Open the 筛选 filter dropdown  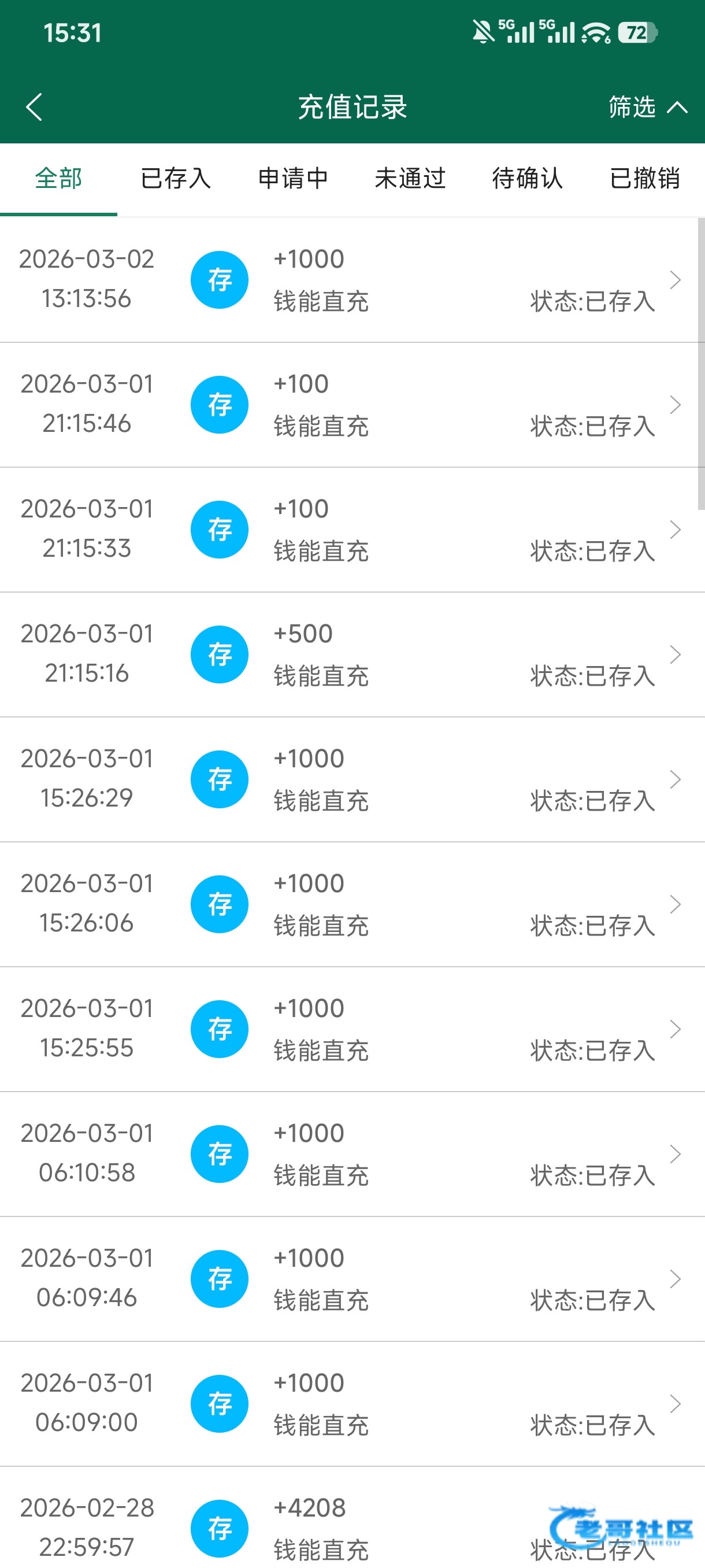pos(647,107)
